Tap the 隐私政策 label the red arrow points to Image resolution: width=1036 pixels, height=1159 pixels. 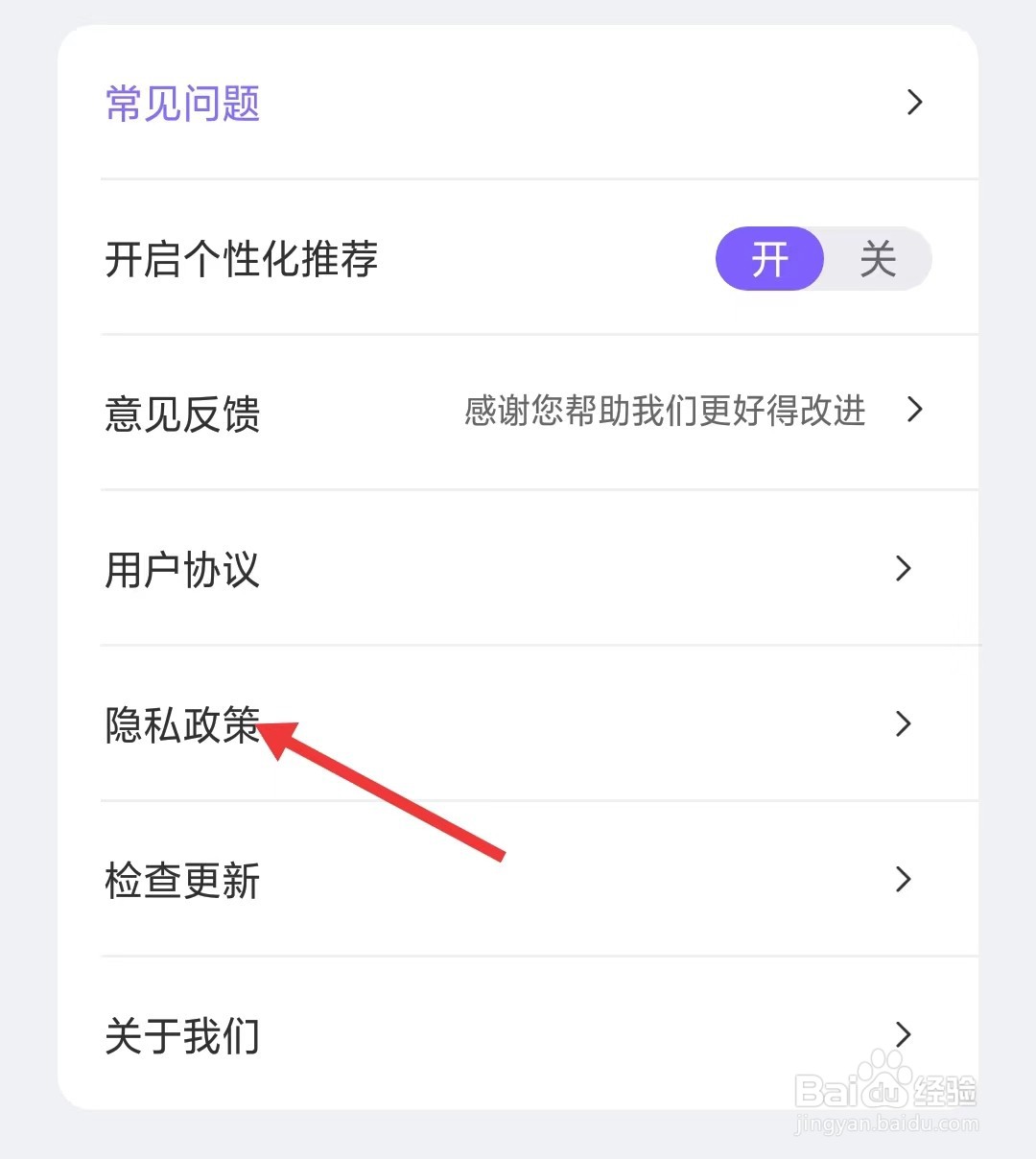click(x=181, y=725)
